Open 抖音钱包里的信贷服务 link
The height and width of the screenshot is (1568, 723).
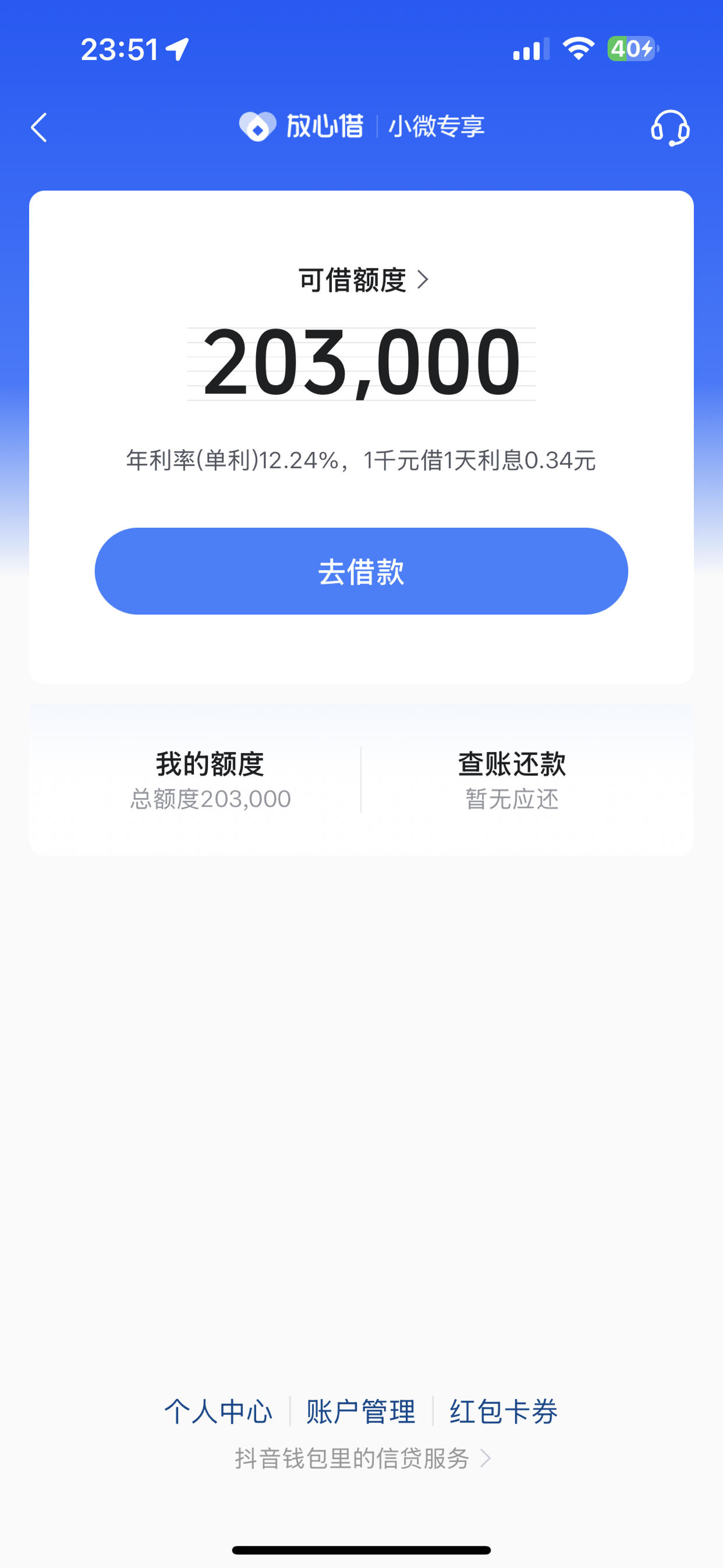[x=363, y=1458]
